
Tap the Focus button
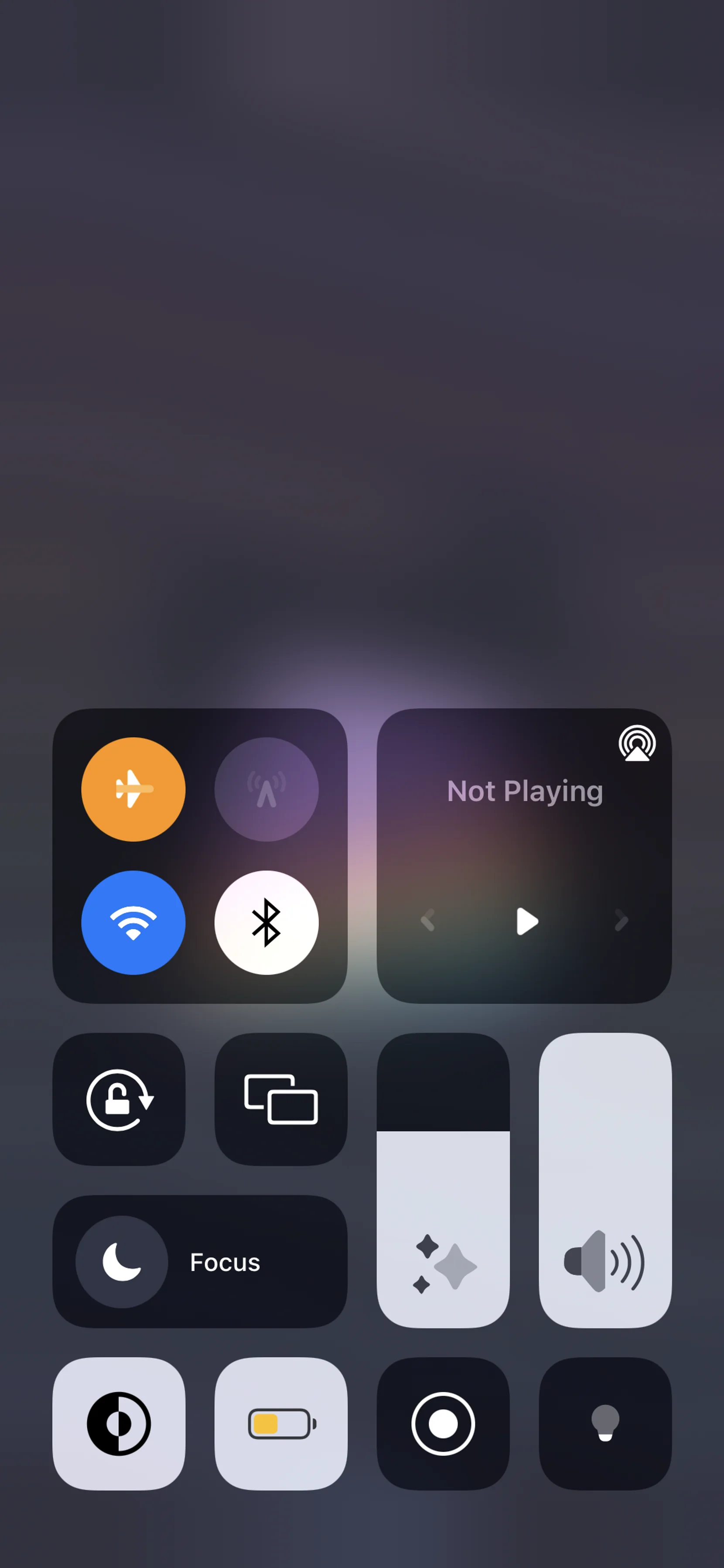(x=200, y=1262)
